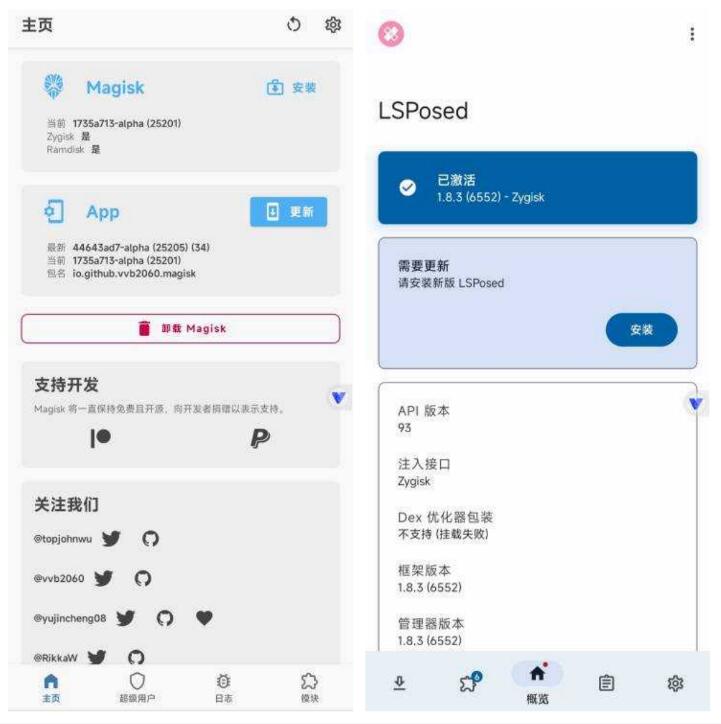Update the Magisk App via 更新

[288, 212]
